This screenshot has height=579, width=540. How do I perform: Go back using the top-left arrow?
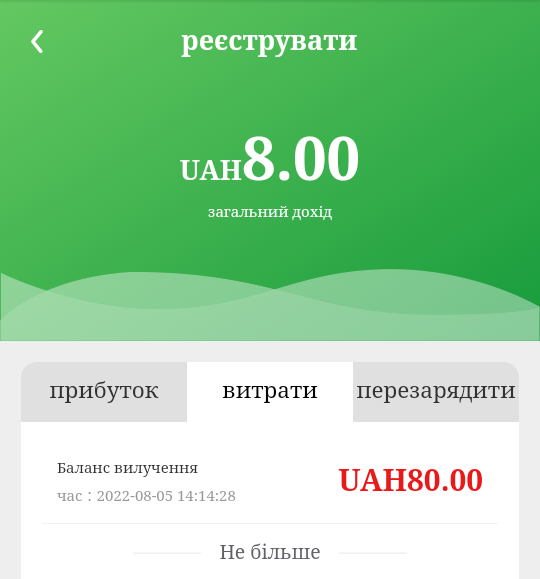[x=37, y=41]
